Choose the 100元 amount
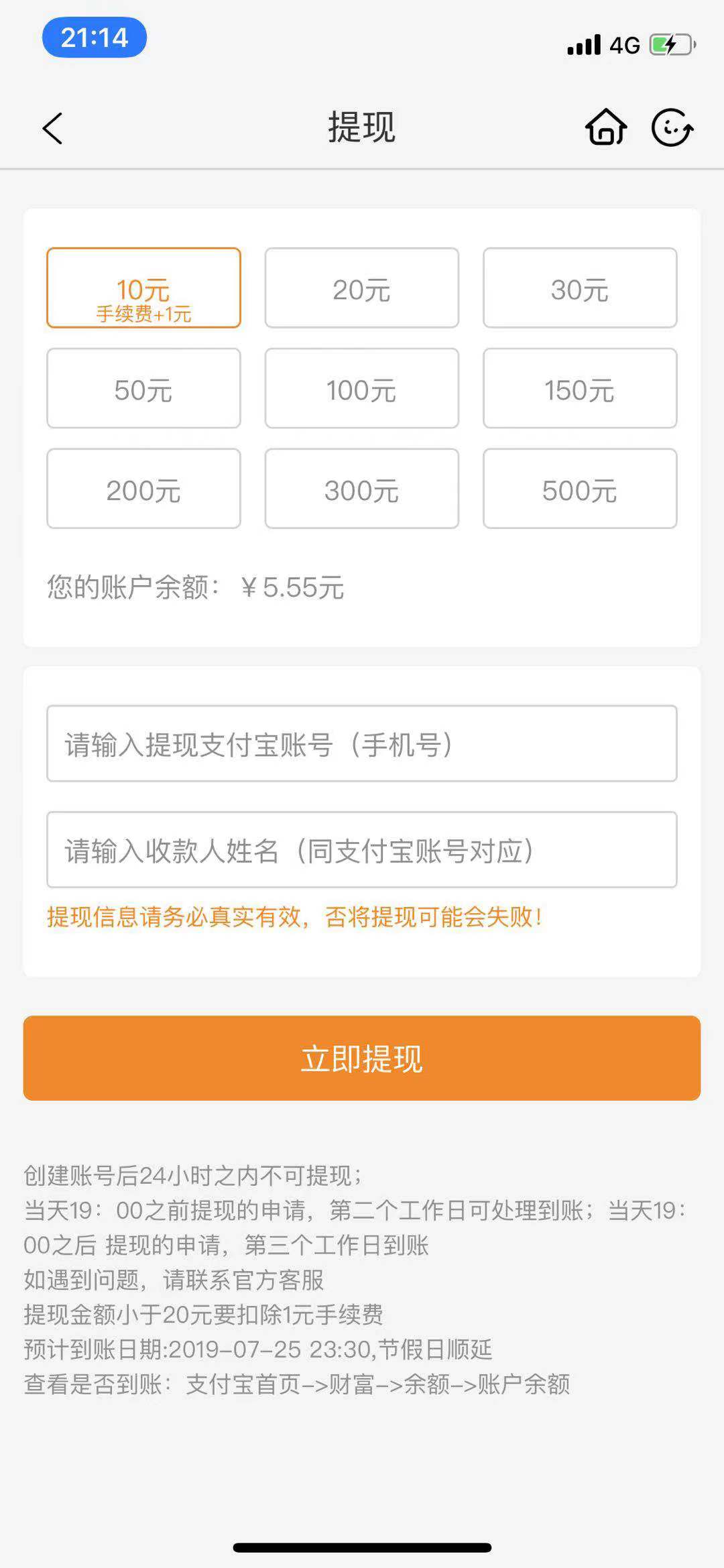This screenshot has width=724, height=1568. [x=362, y=388]
